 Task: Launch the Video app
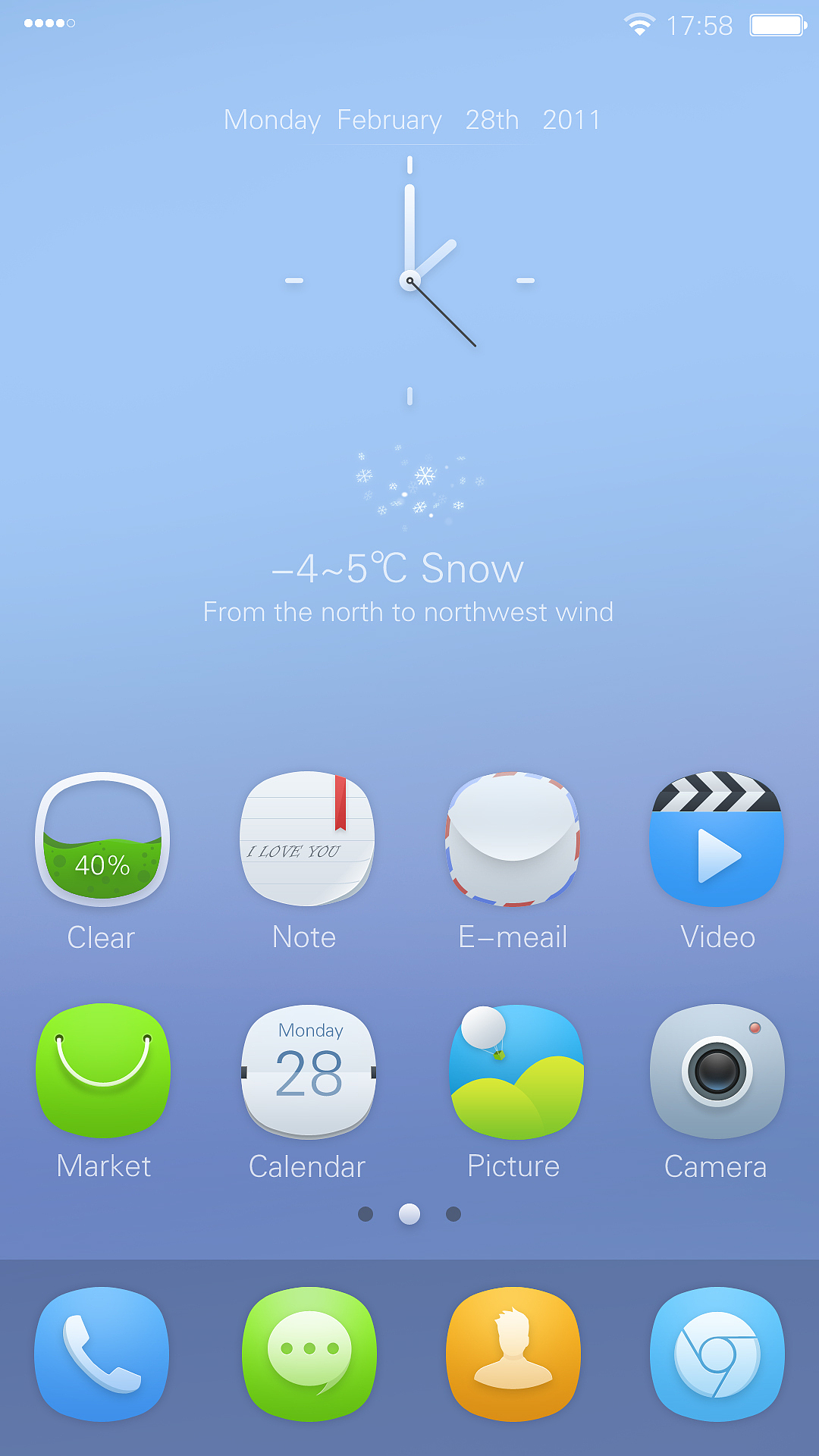click(717, 839)
